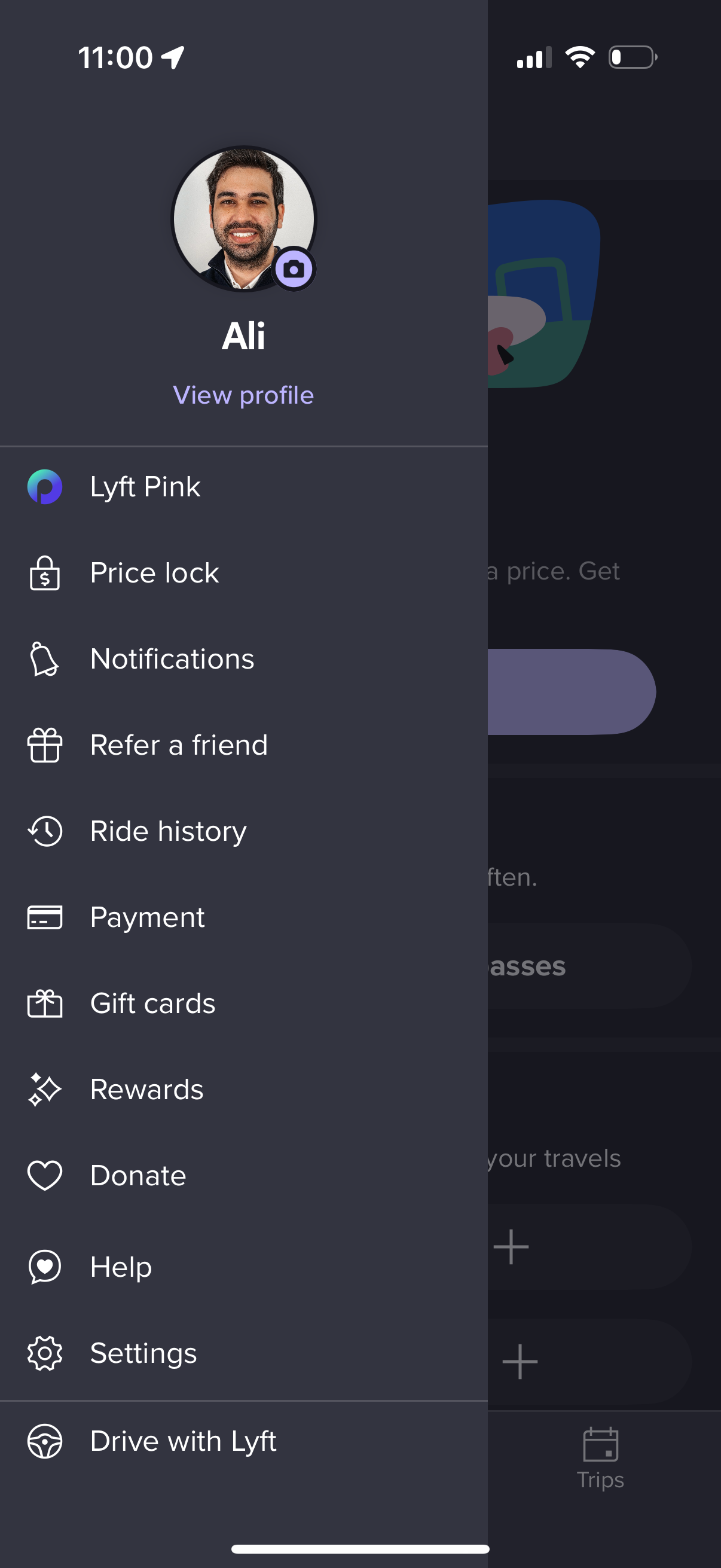Image resolution: width=721 pixels, height=1568 pixels.
Task: Open the Gift cards menu entry
Action: click(151, 1003)
